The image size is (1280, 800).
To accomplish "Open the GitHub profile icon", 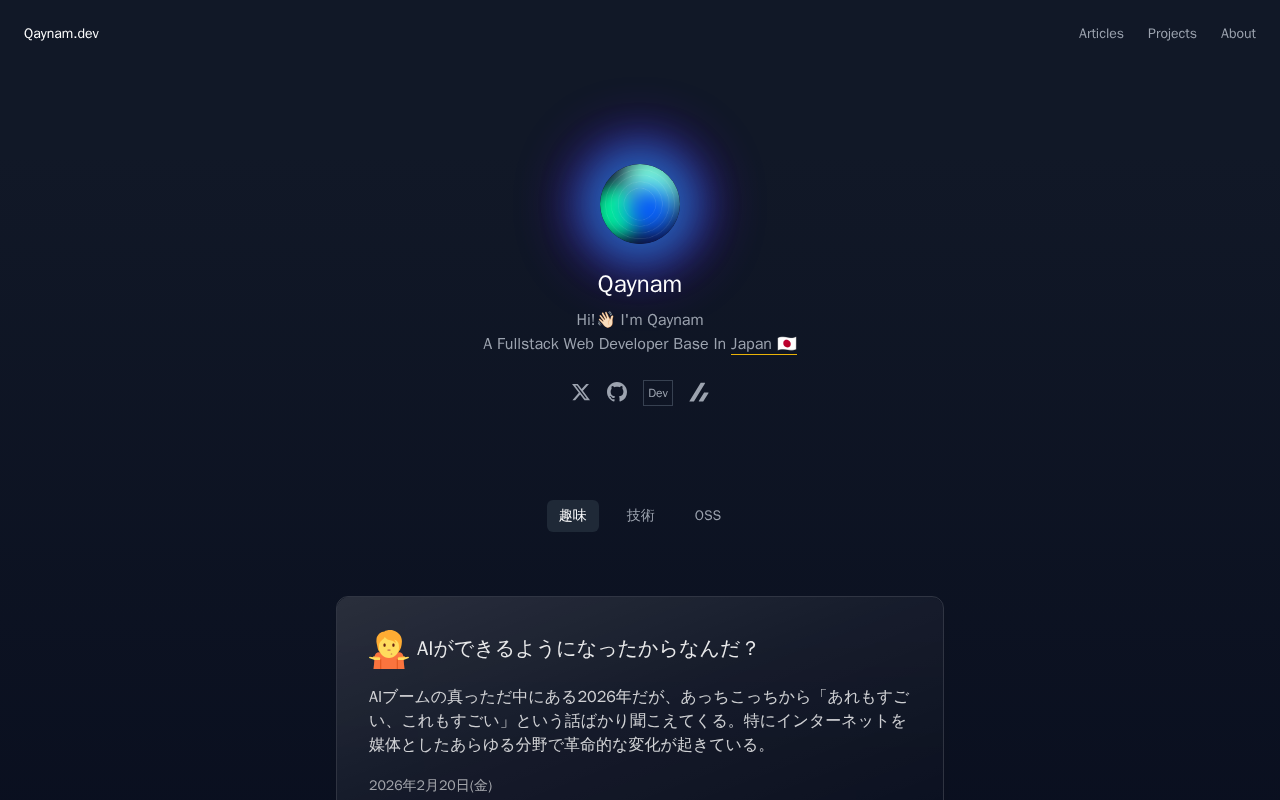I will point(617,392).
